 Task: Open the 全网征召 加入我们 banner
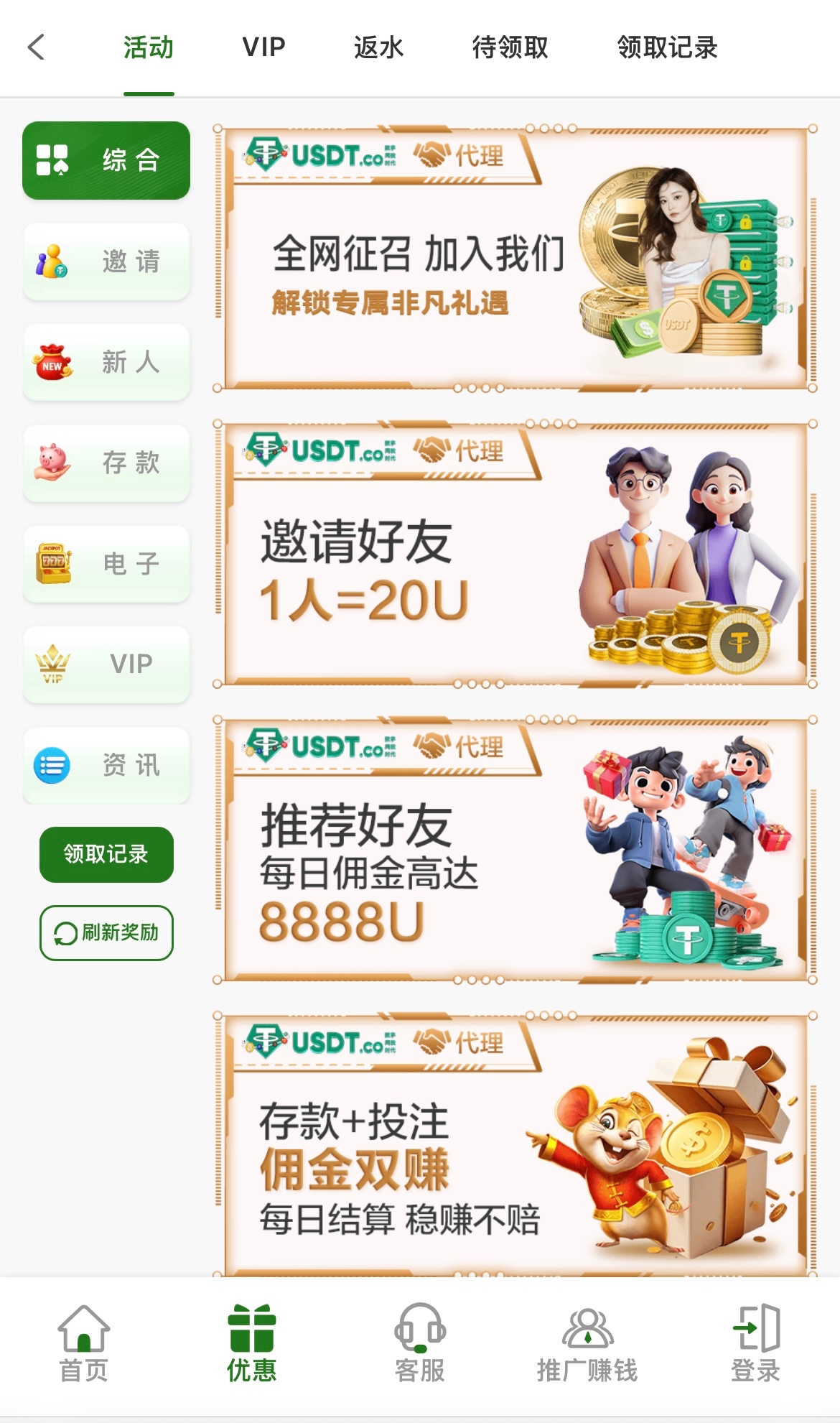click(514, 259)
